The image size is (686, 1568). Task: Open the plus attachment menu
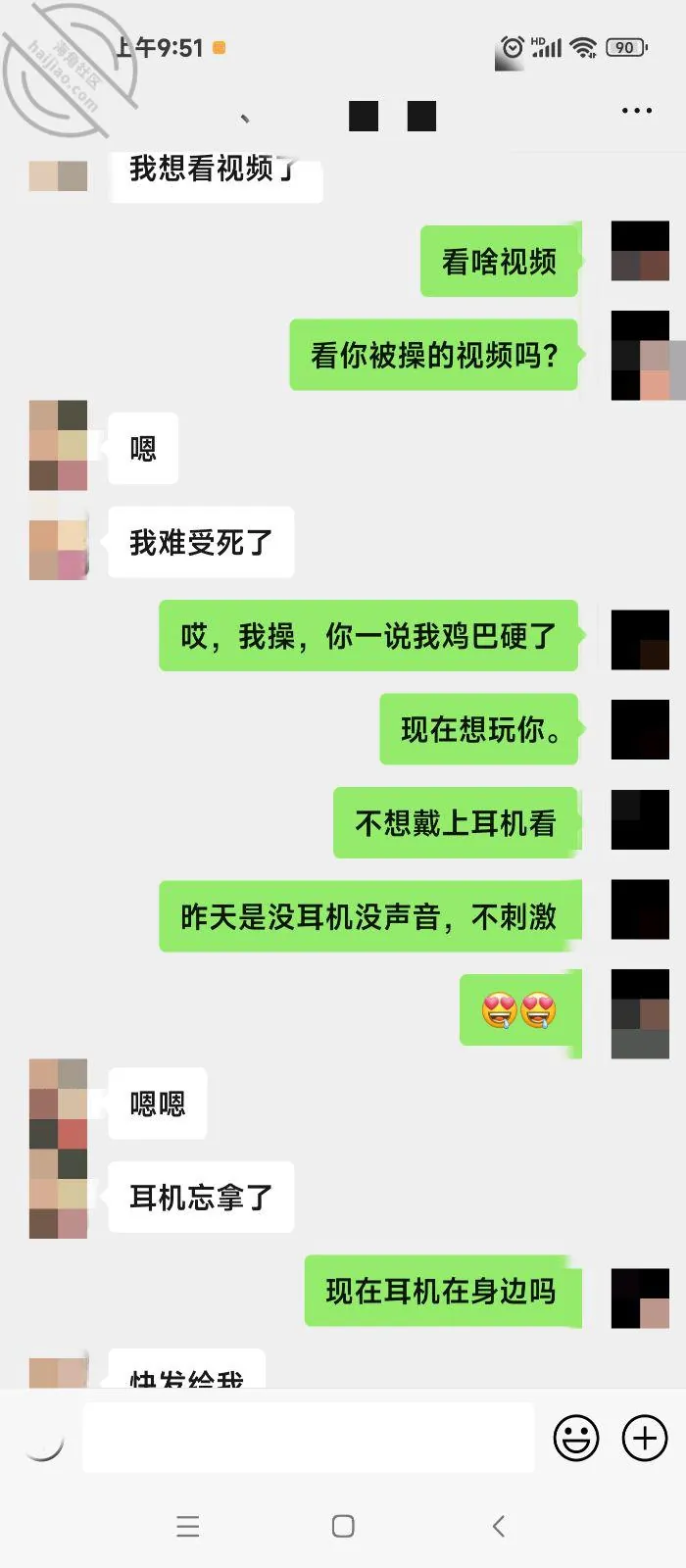coord(645,1439)
